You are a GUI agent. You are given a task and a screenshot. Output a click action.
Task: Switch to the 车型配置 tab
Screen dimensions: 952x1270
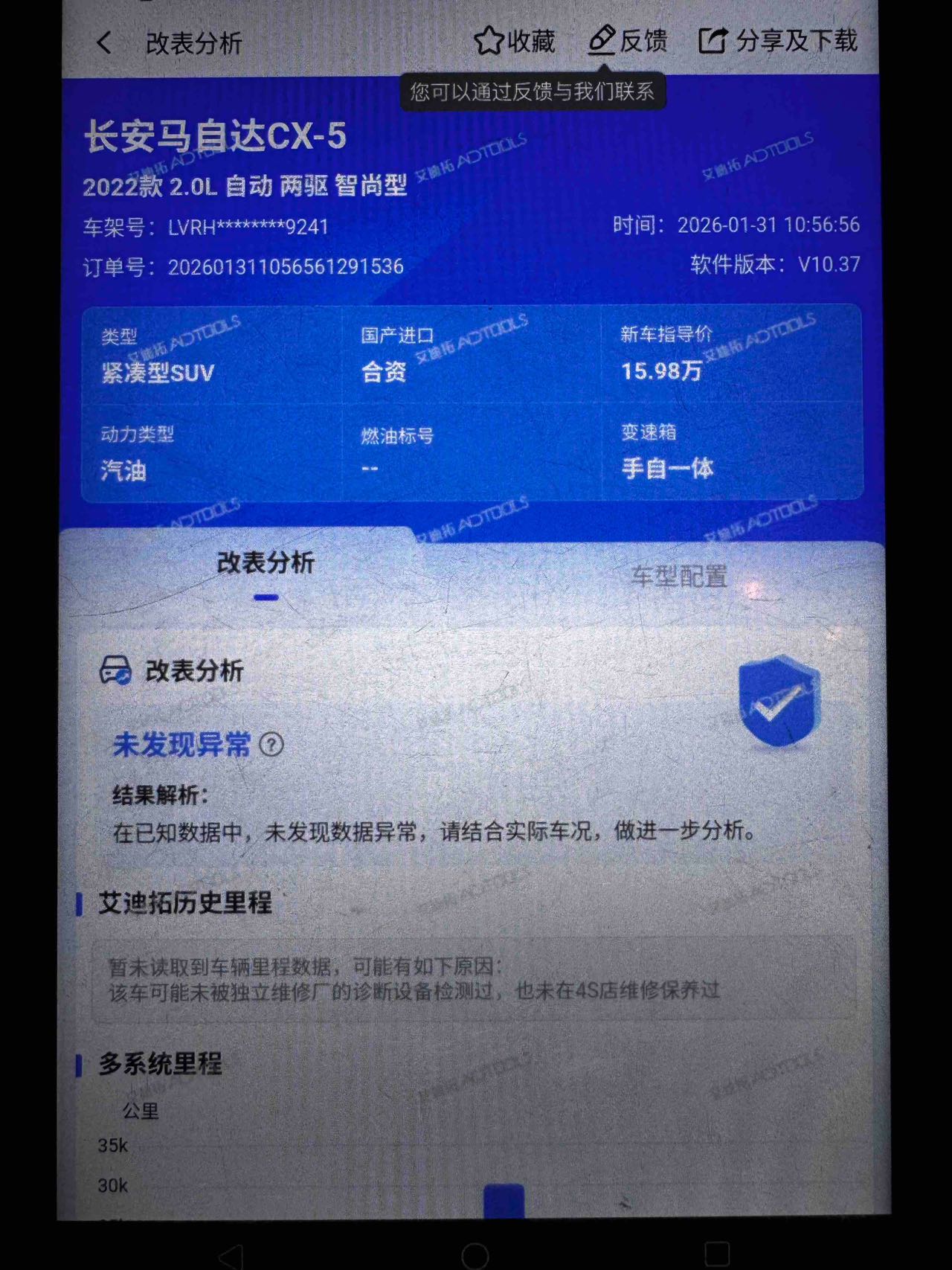click(x=679, y=577)
